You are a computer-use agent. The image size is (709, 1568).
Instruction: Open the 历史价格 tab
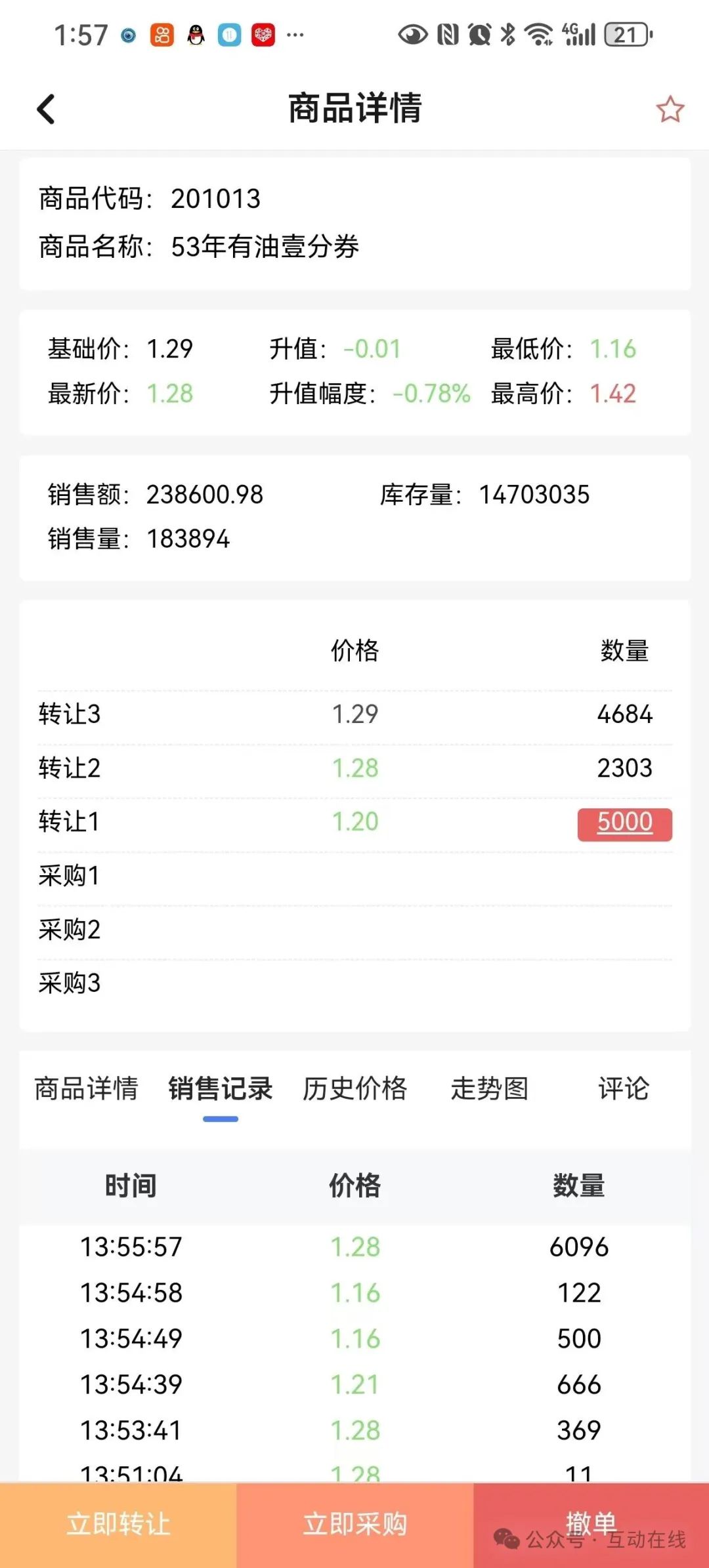(354, 1088)
